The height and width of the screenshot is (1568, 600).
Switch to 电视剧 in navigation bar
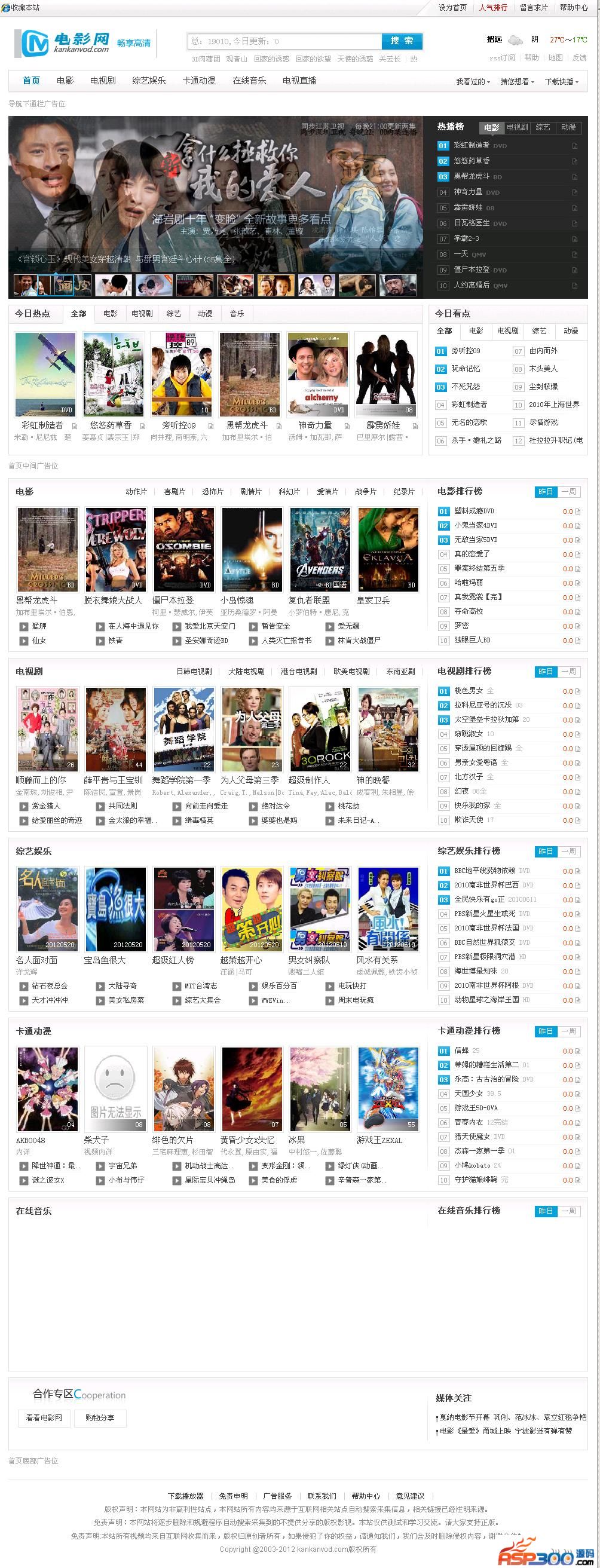(103, 80)
